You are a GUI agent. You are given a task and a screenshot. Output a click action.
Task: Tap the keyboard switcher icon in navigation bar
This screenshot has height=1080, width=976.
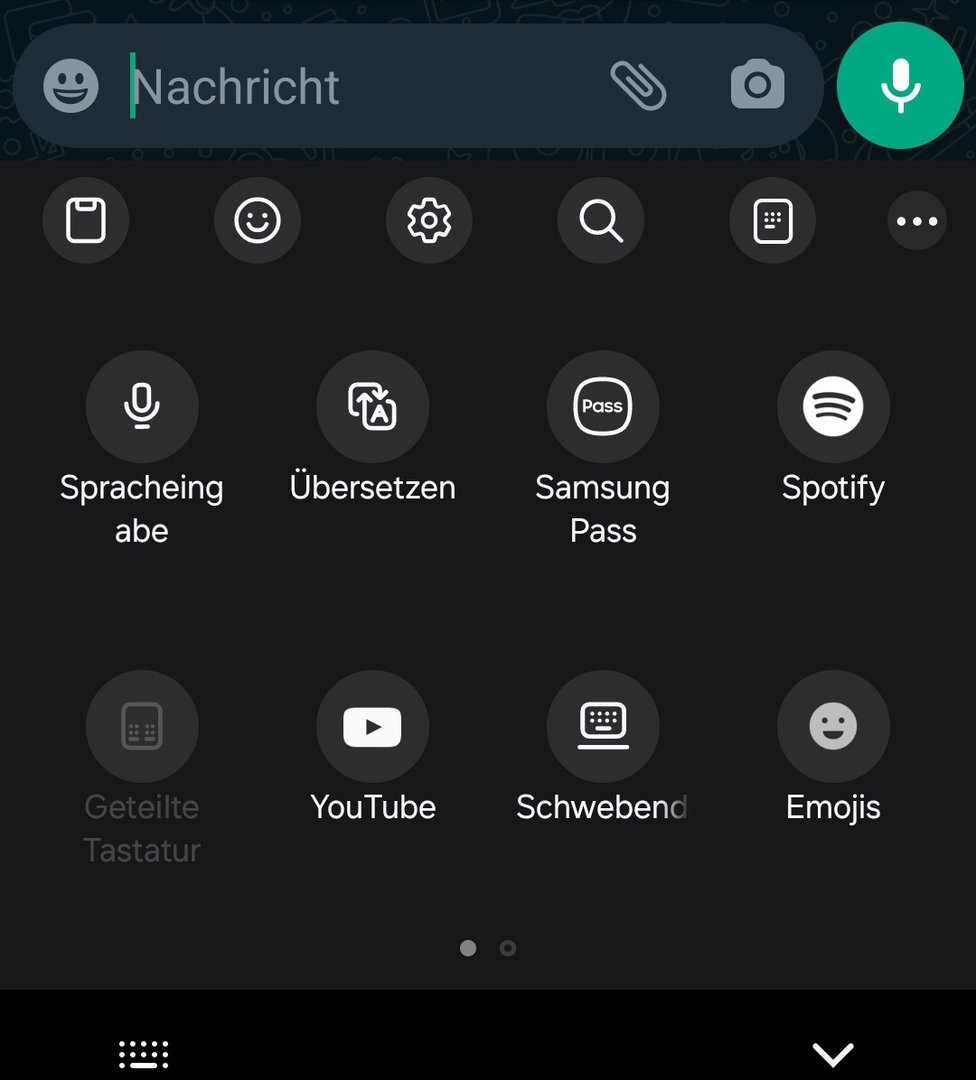[143, 1053]
